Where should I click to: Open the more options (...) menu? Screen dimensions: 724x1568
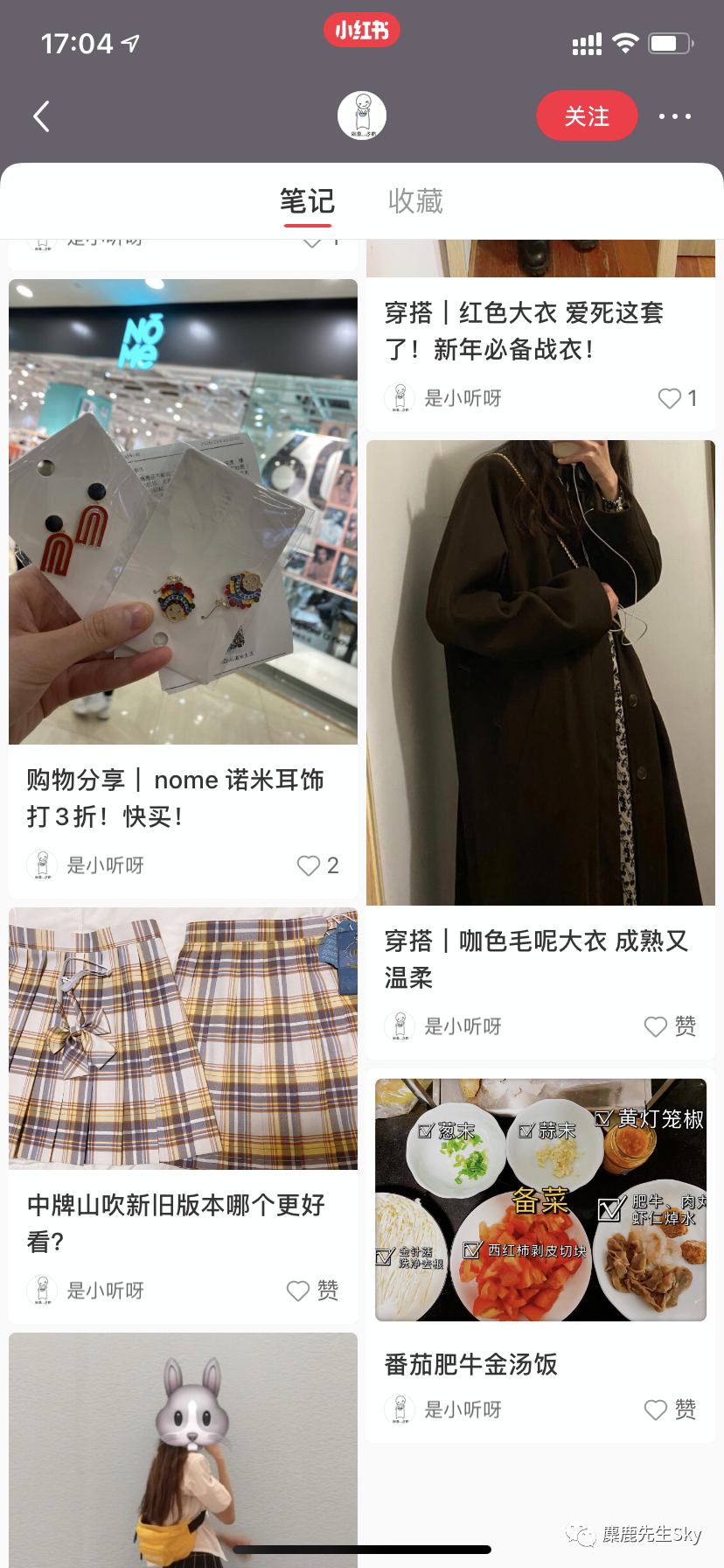point(676,115)
